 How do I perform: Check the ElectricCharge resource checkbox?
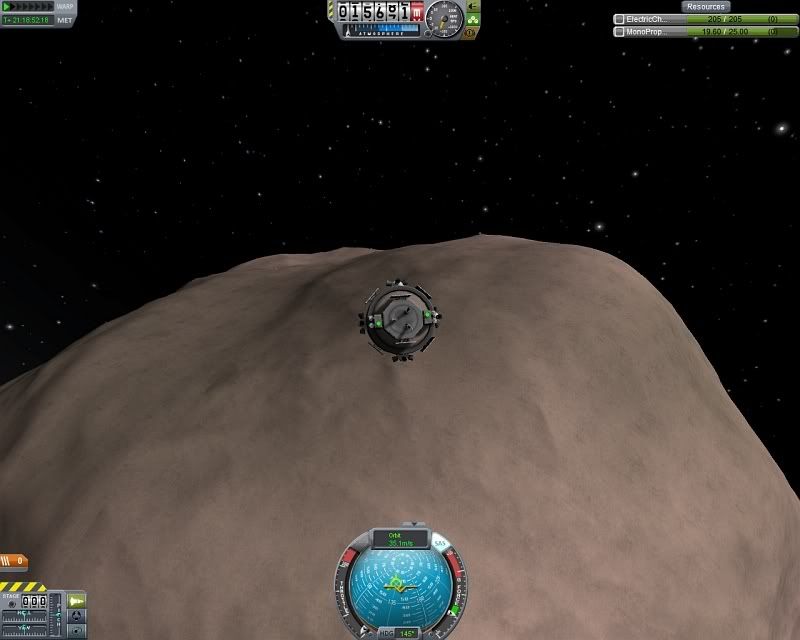point(620,19)
